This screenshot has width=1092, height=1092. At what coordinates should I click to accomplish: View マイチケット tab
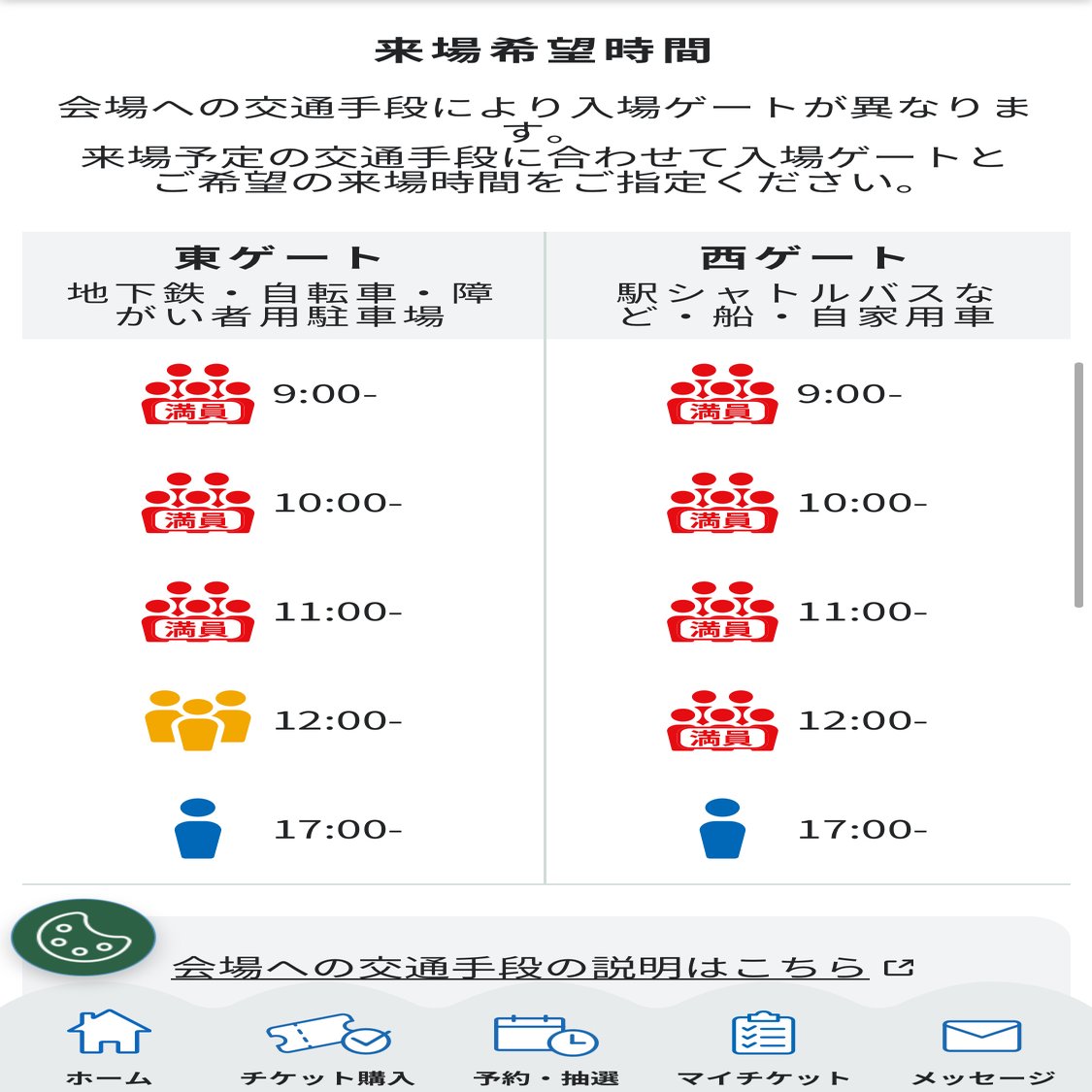click(x=763, y=1046)
